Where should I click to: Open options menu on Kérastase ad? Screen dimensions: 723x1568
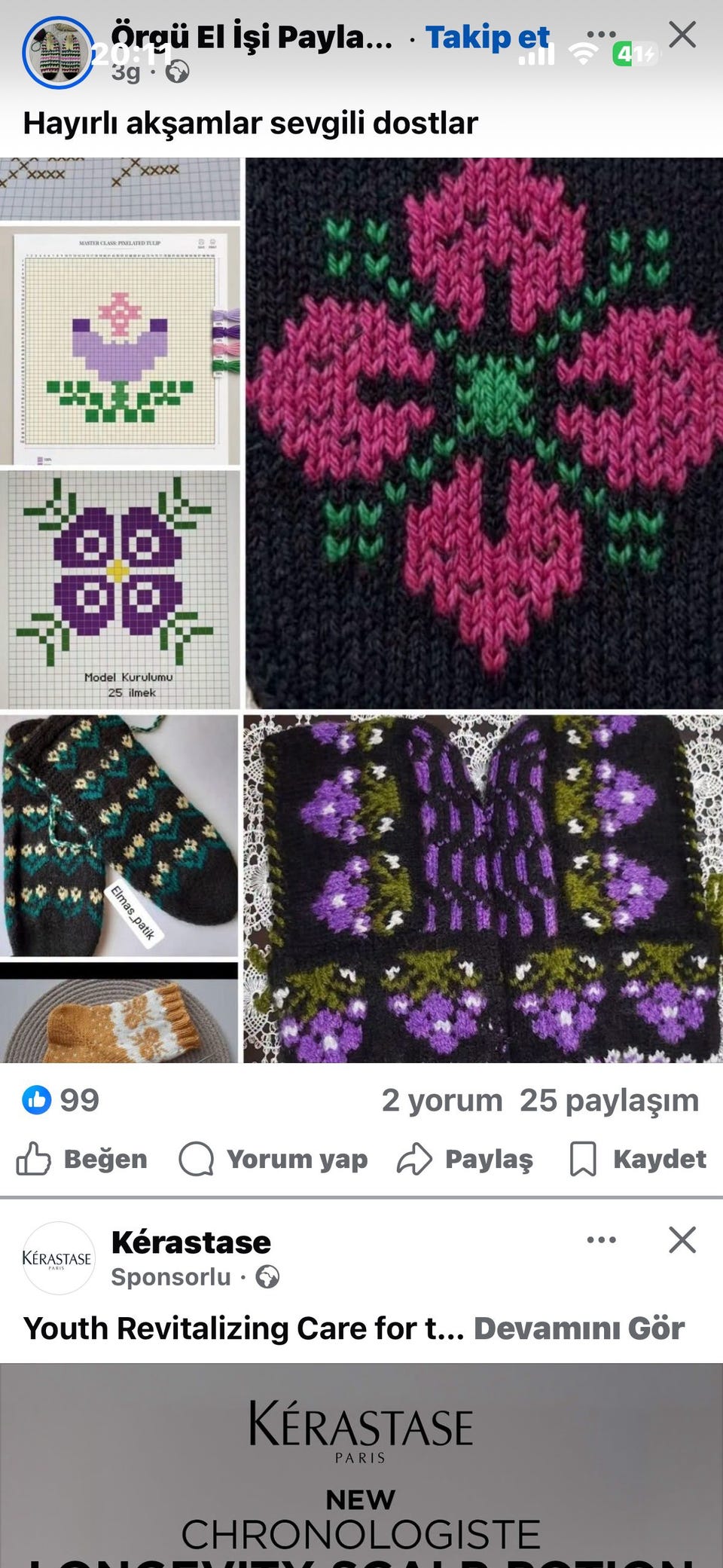pos(601,1239)
